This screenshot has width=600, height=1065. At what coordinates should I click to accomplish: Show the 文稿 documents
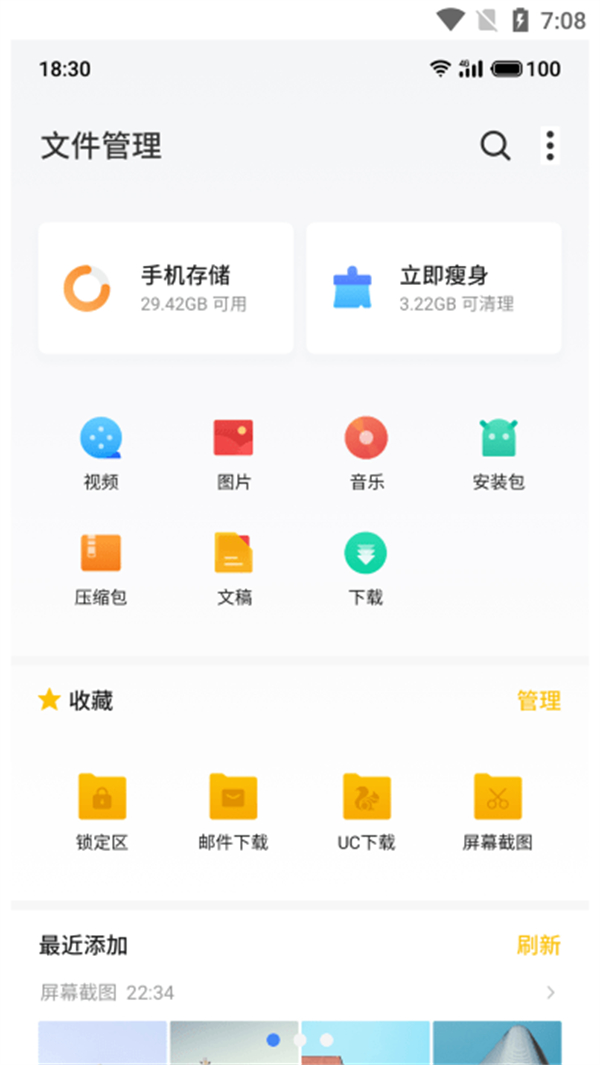pyautogui.click(x=234, y=568)
